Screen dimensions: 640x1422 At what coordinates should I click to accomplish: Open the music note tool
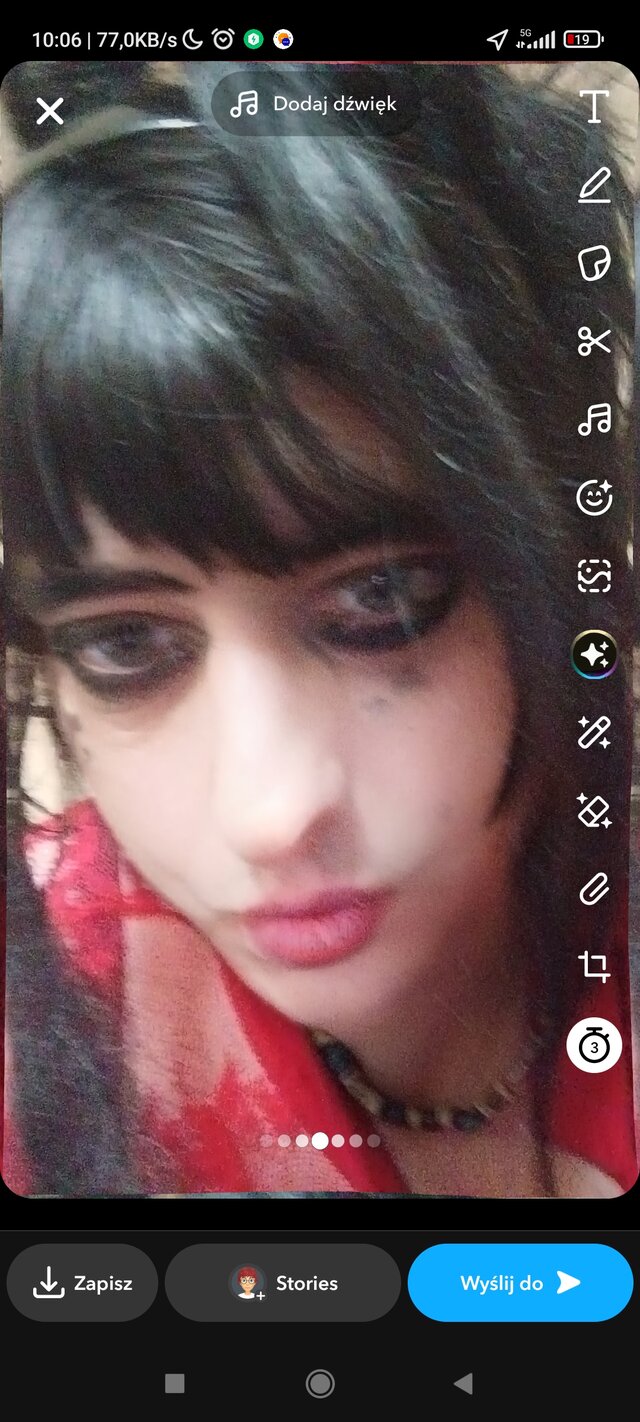[x=594, y=419]
